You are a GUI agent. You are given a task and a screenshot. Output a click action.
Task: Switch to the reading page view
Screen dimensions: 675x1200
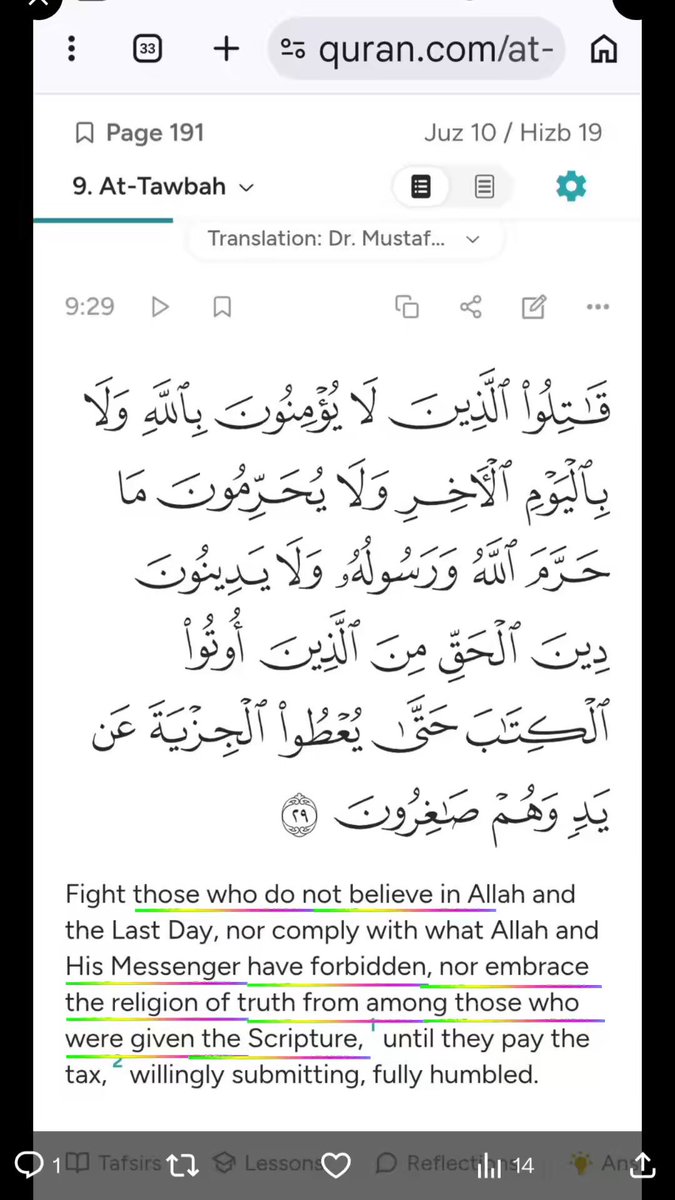point(484,187)
